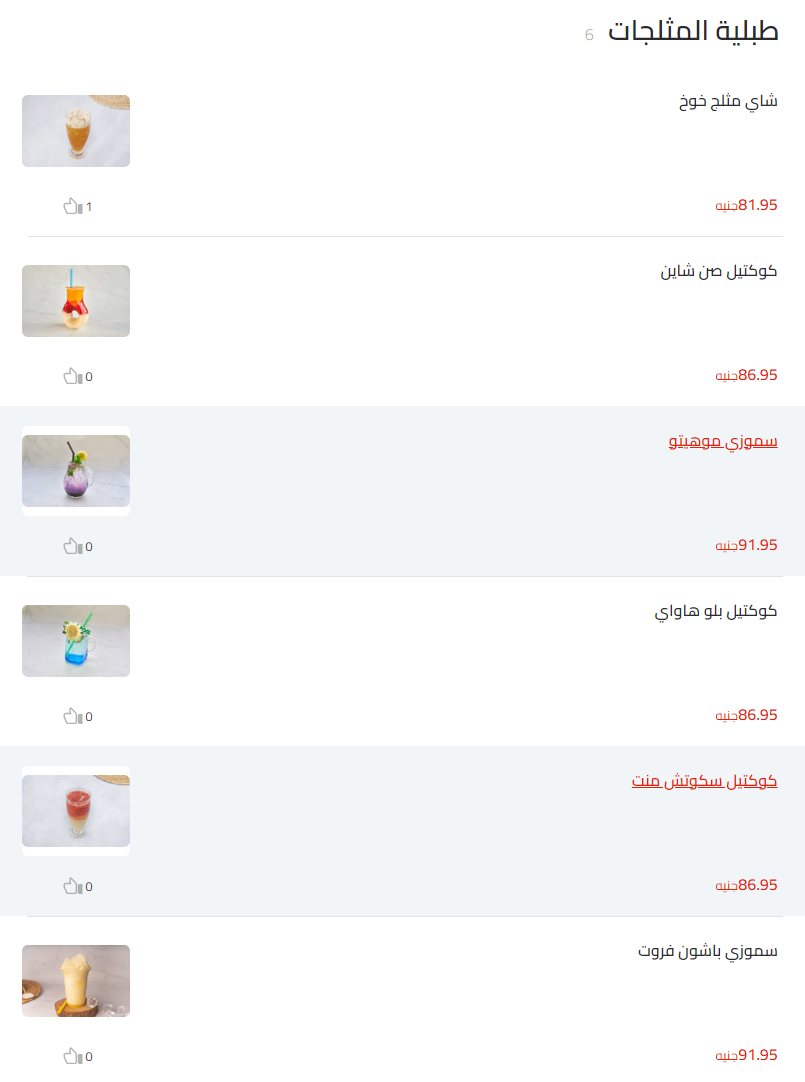The image size is (805, 1082).
Task: View the Passion Fruit smoothie thumbnail
Action: [75, 981]
